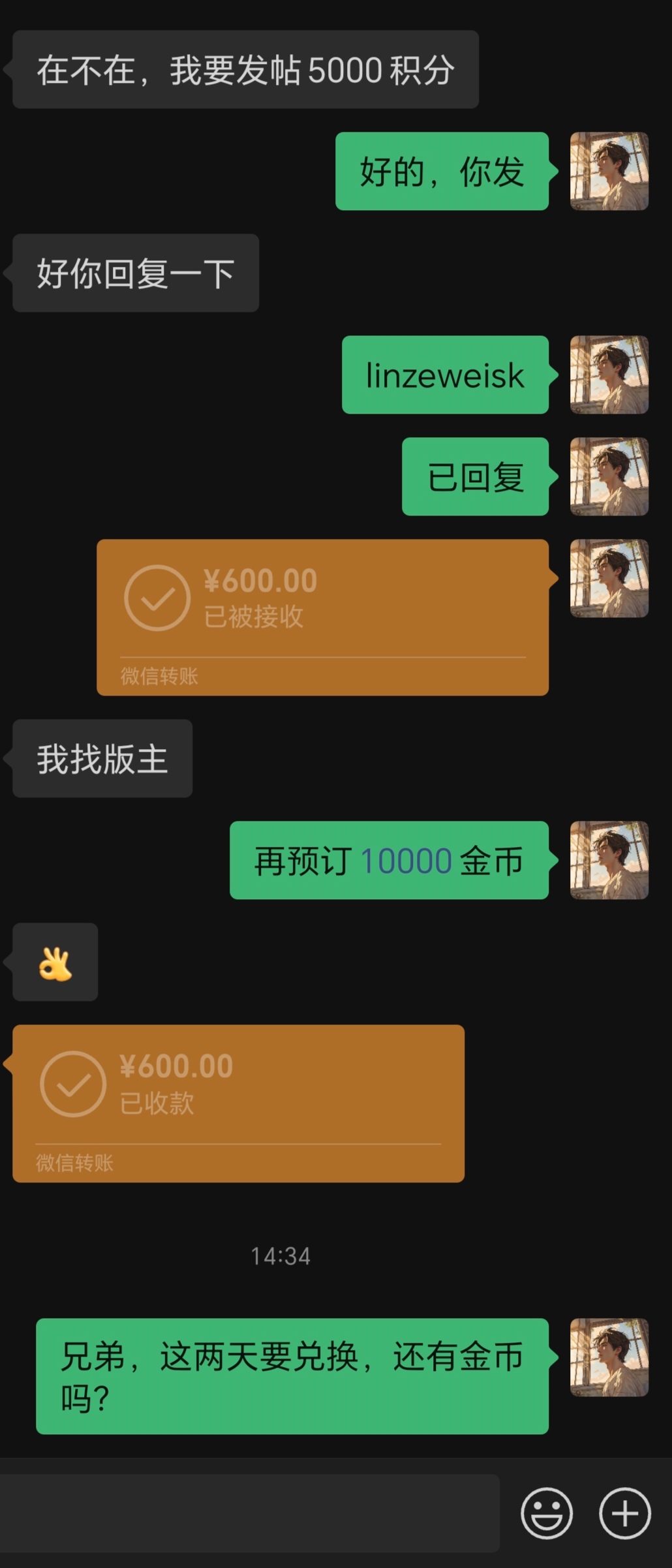Click the OK hand gesture emoji message
672x1568 pixels.
(x=55, y=962)
